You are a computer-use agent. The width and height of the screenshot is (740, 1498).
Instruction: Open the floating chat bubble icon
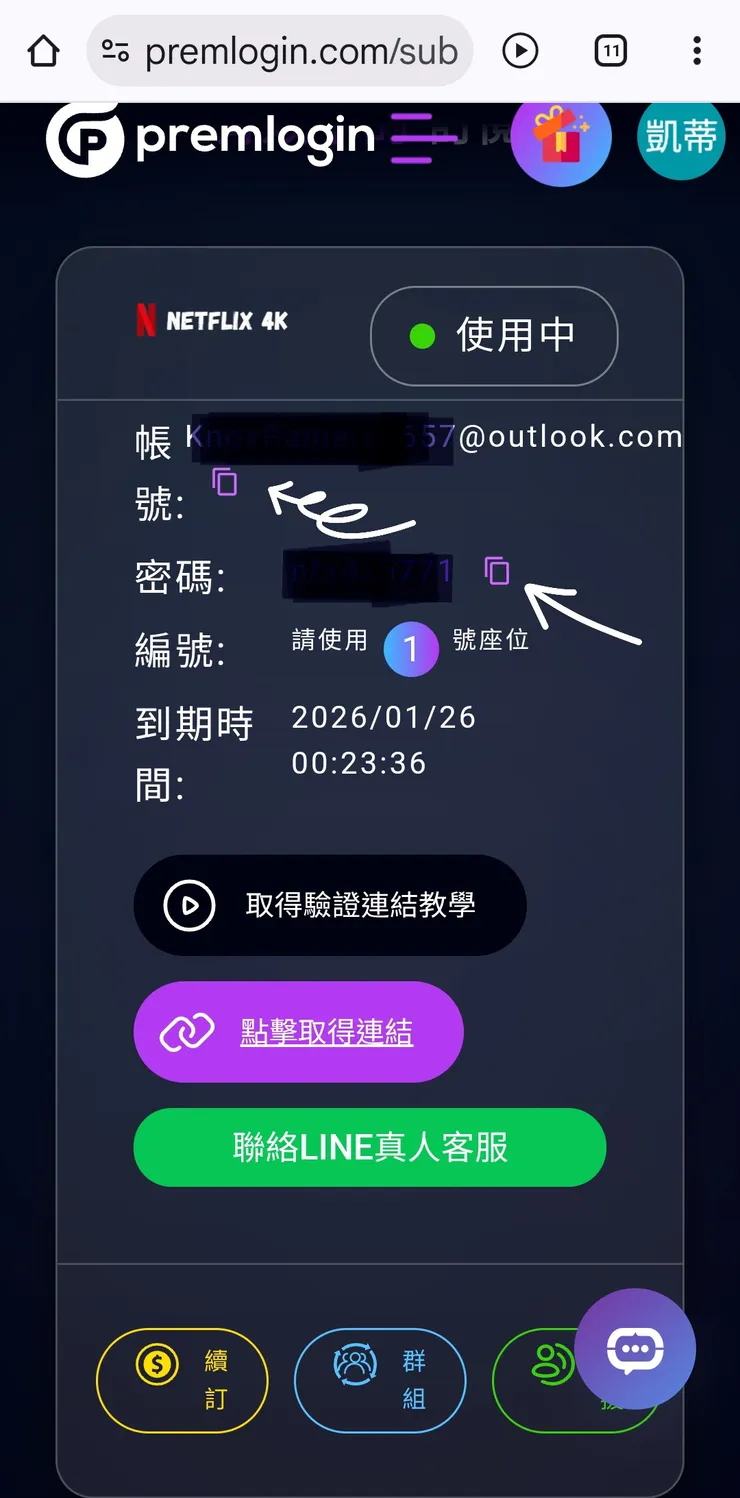click(634, 1348)
